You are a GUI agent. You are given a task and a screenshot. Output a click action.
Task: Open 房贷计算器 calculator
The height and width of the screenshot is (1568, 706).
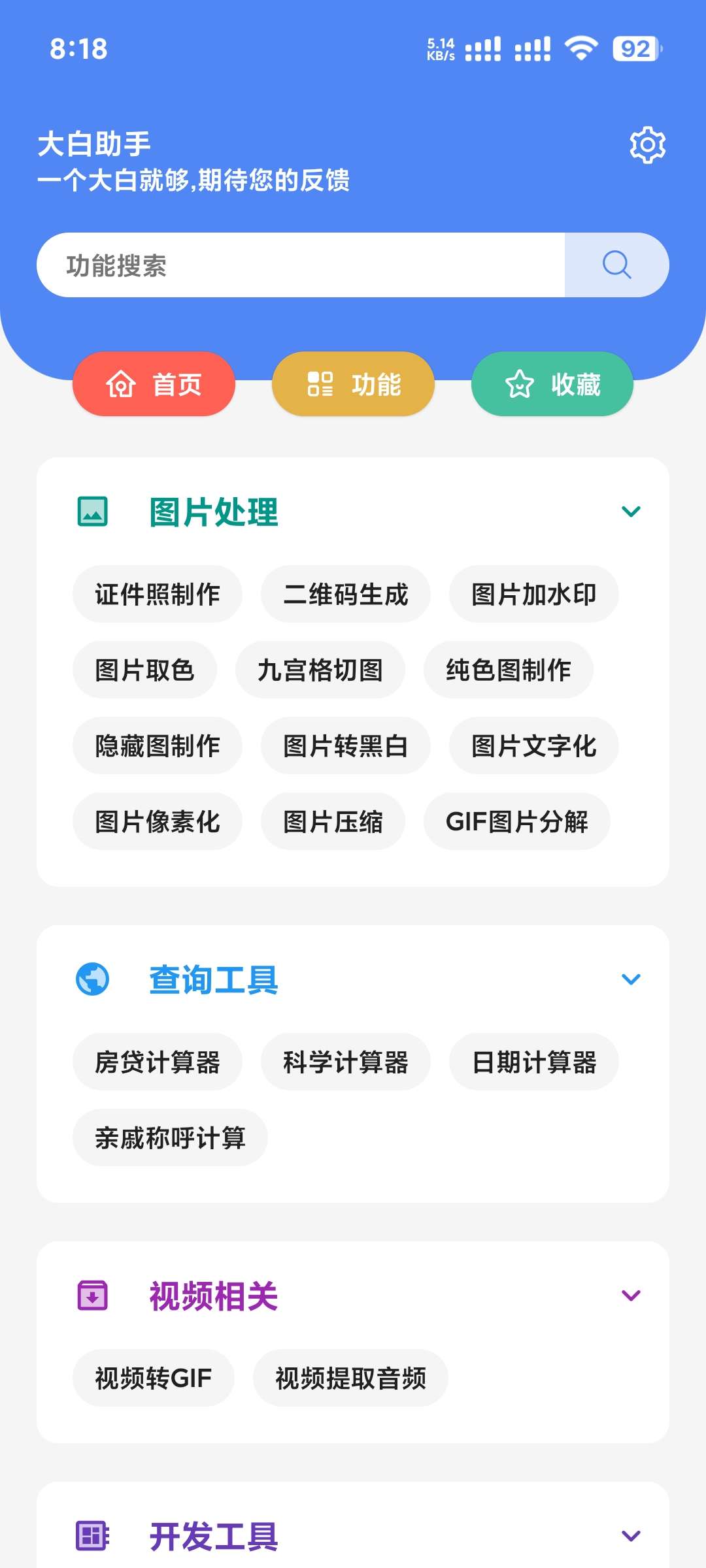click(x=158, y=1062)
